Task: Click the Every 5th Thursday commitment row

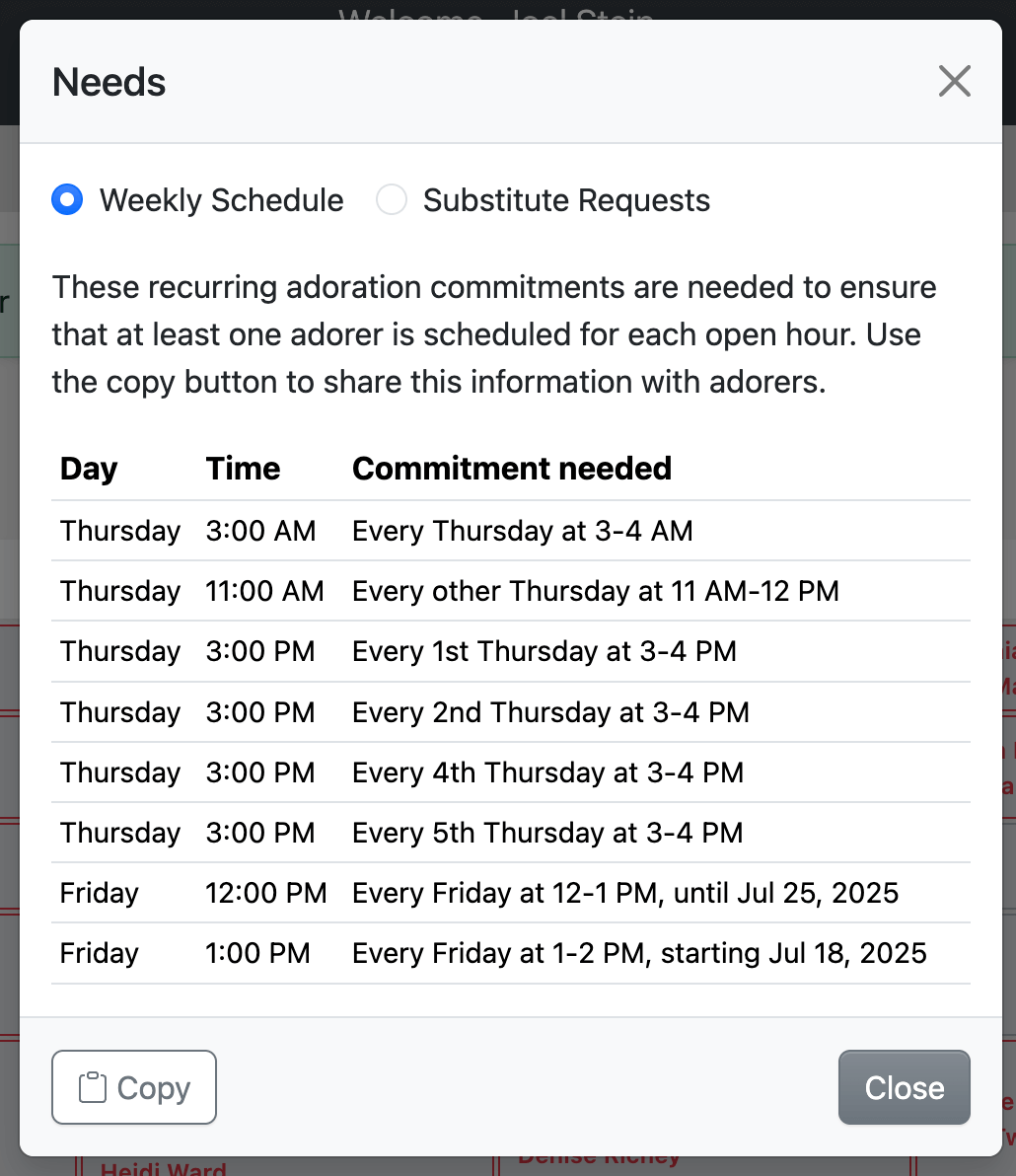Action: pos(546,833)
